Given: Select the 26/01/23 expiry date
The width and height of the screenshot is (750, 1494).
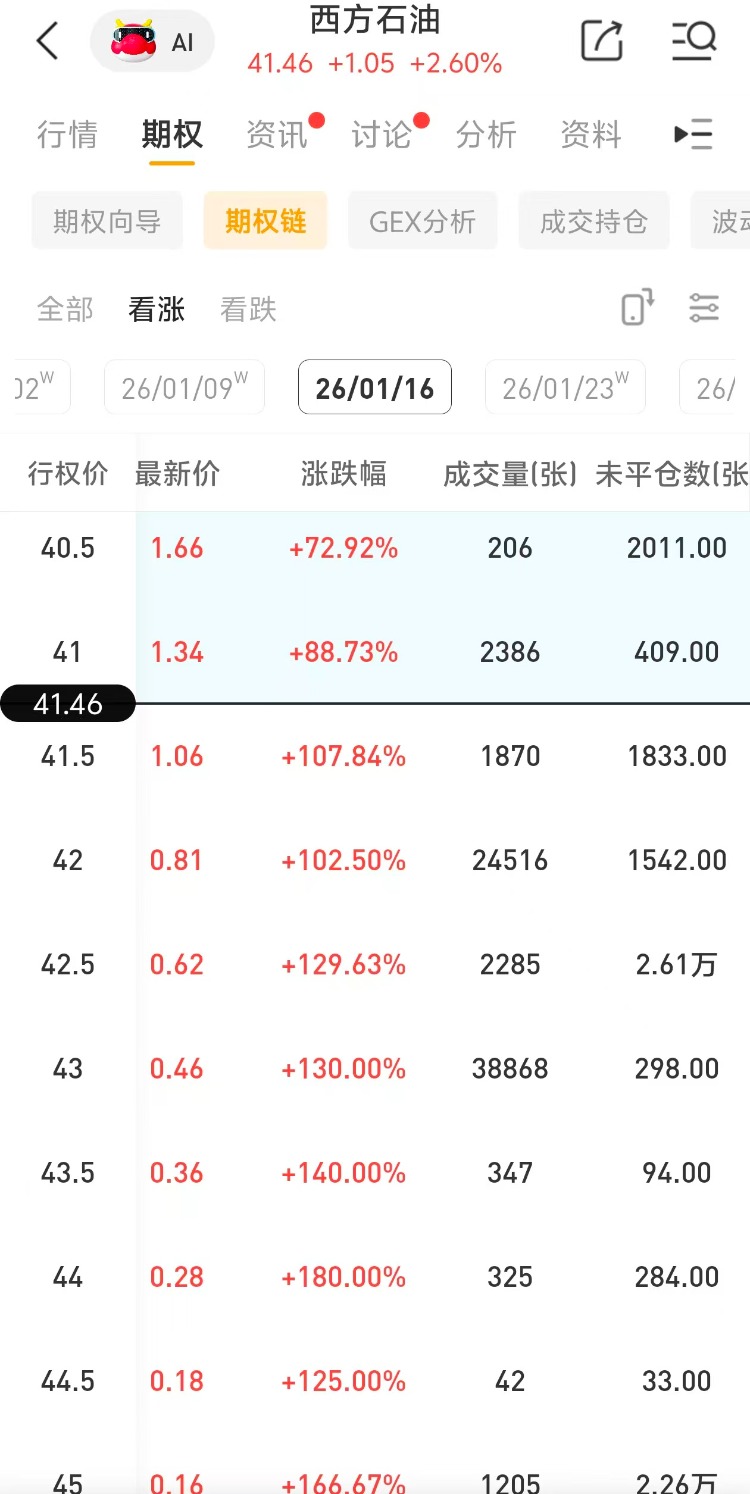Looking at the screenshot, I should pos(565,387).
